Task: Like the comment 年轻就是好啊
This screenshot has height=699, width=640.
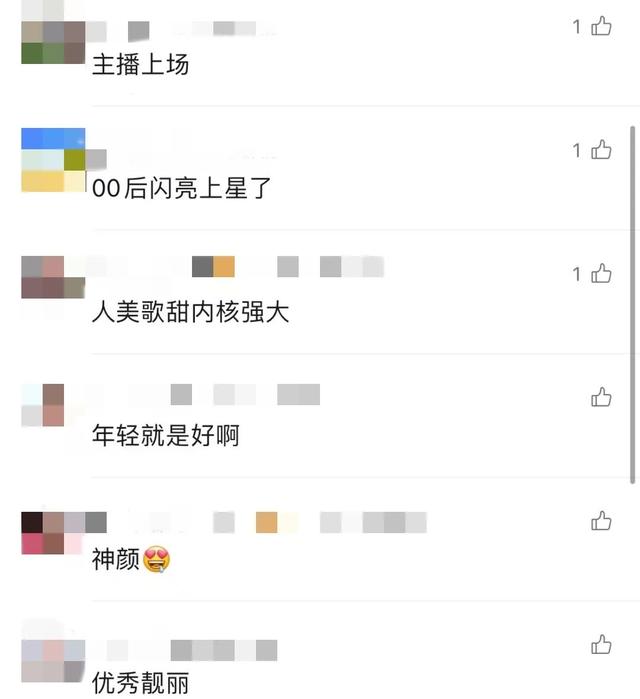Action: click(x=601, y=397)
